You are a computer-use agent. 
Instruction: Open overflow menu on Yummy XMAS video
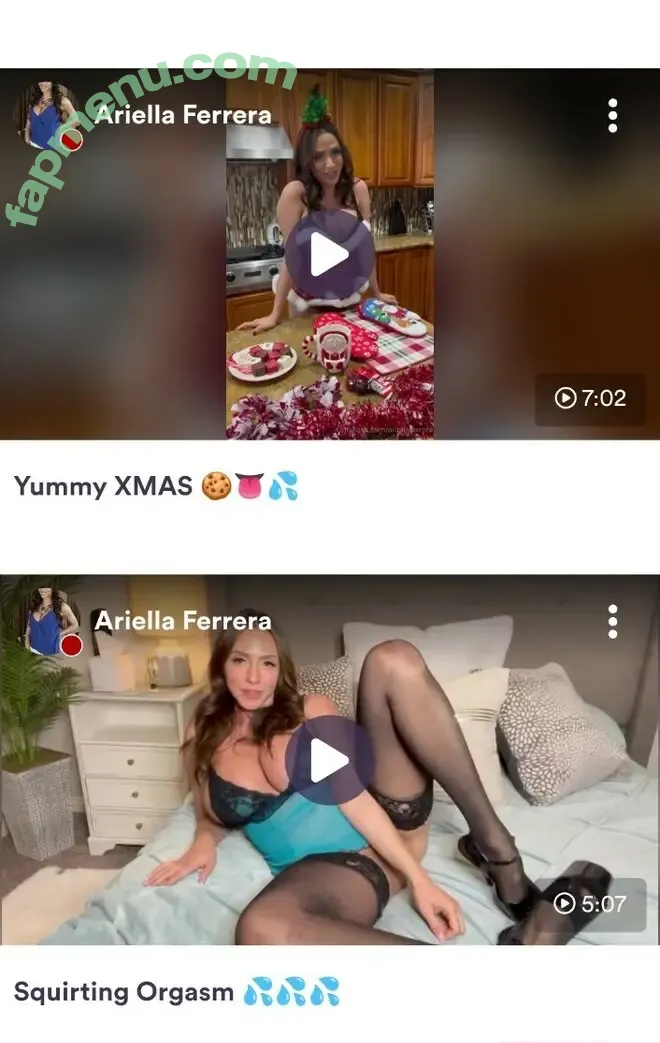612,116
